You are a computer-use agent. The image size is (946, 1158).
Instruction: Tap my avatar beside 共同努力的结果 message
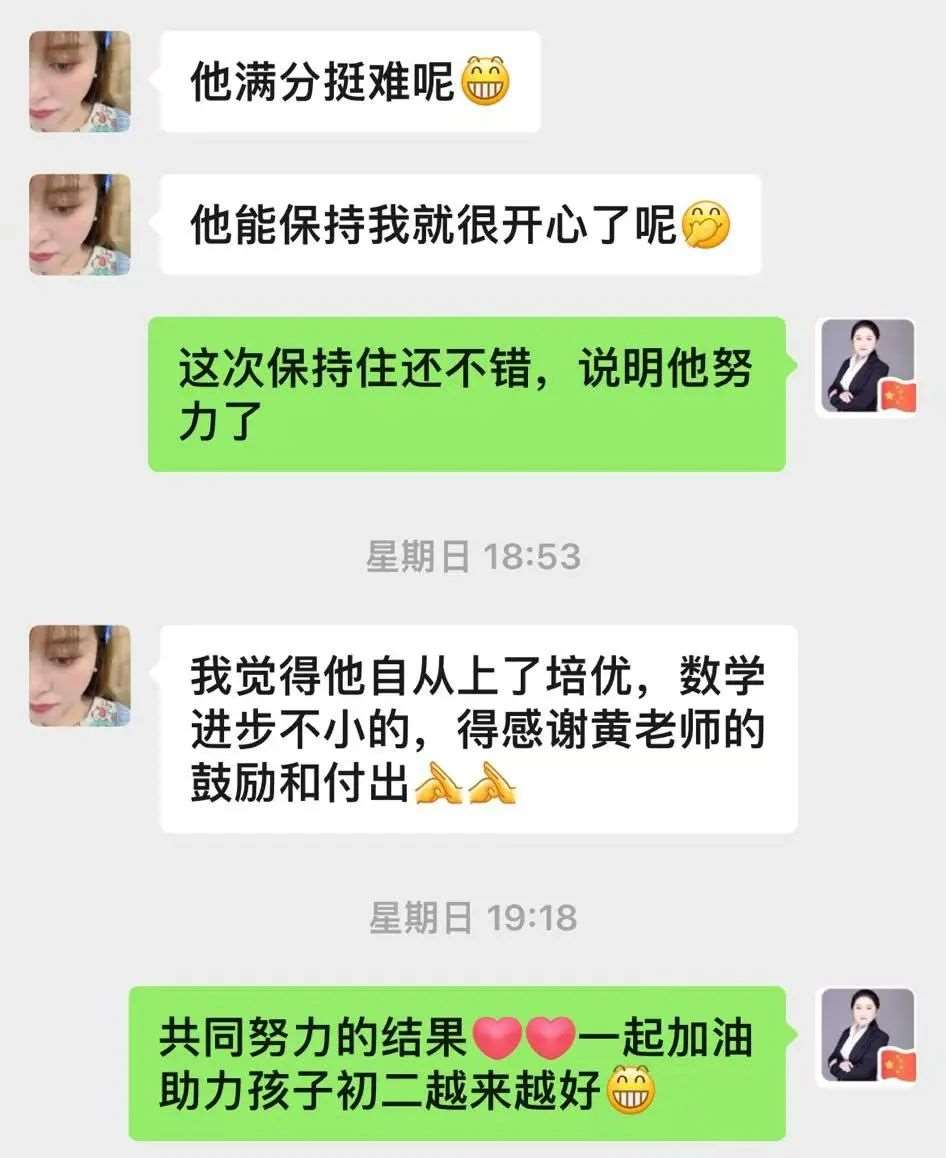[x=867, y=1036]
